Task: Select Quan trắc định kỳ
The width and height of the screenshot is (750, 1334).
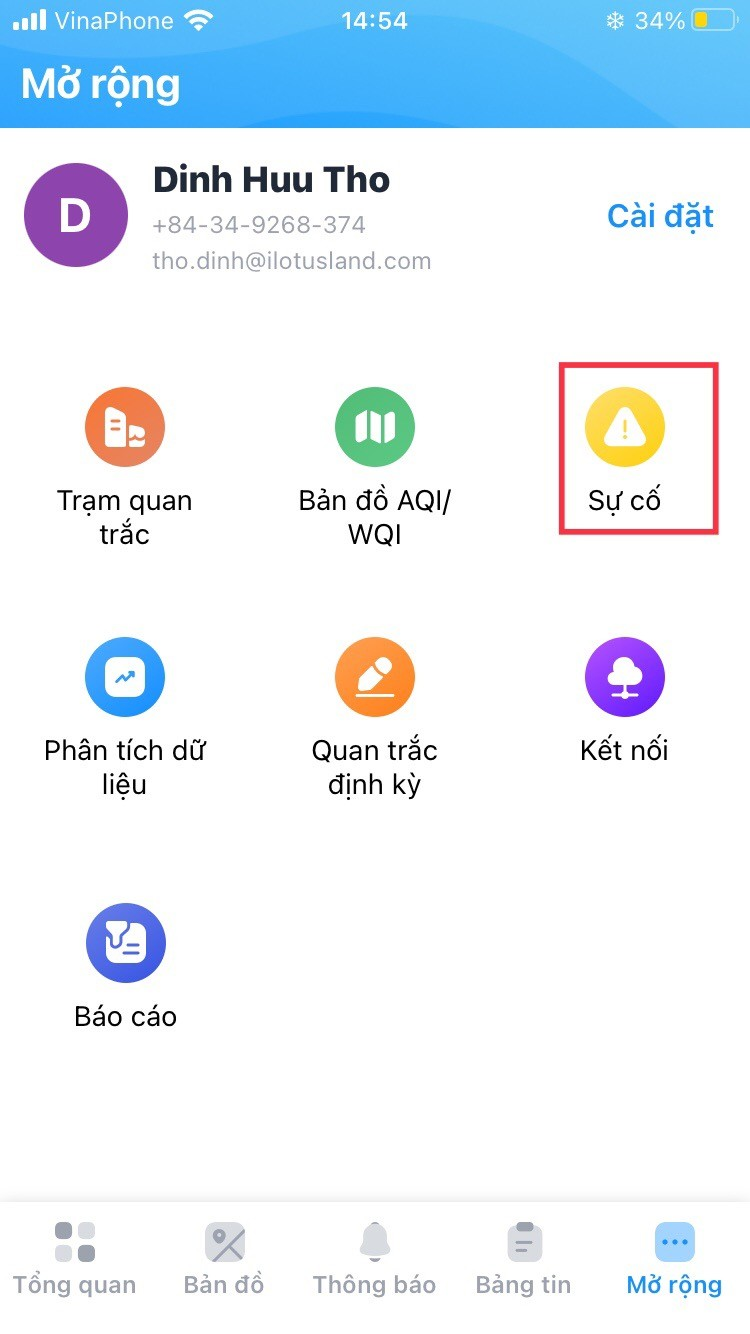Action: pos(375,717)
